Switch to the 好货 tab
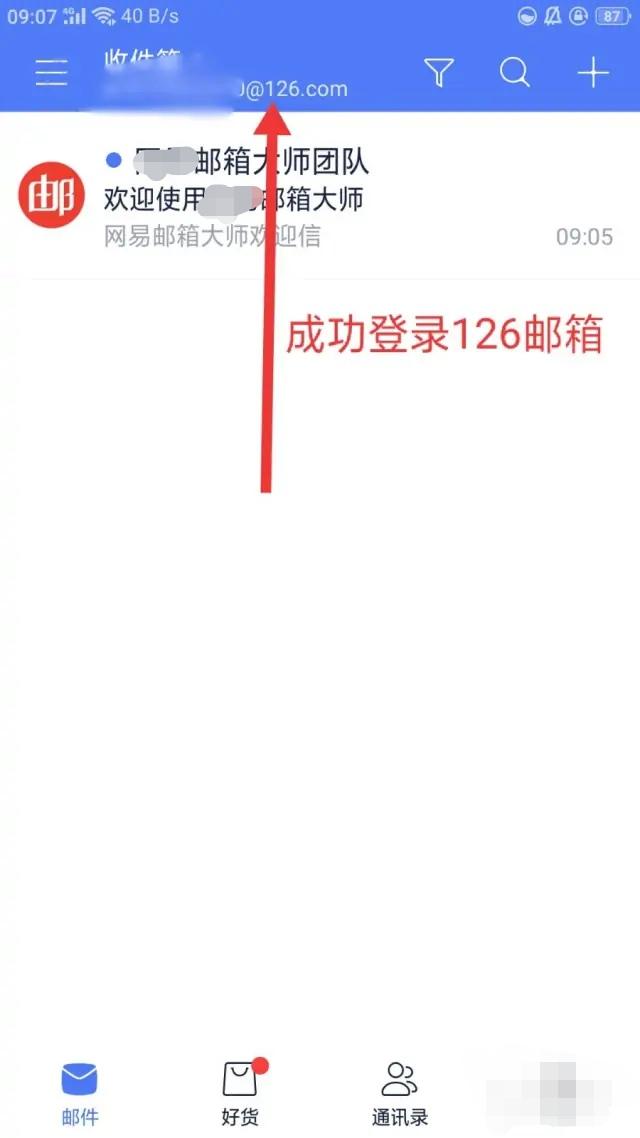Image resolution: width=640 pixels, height=1138 pixels. point(240,1094)
